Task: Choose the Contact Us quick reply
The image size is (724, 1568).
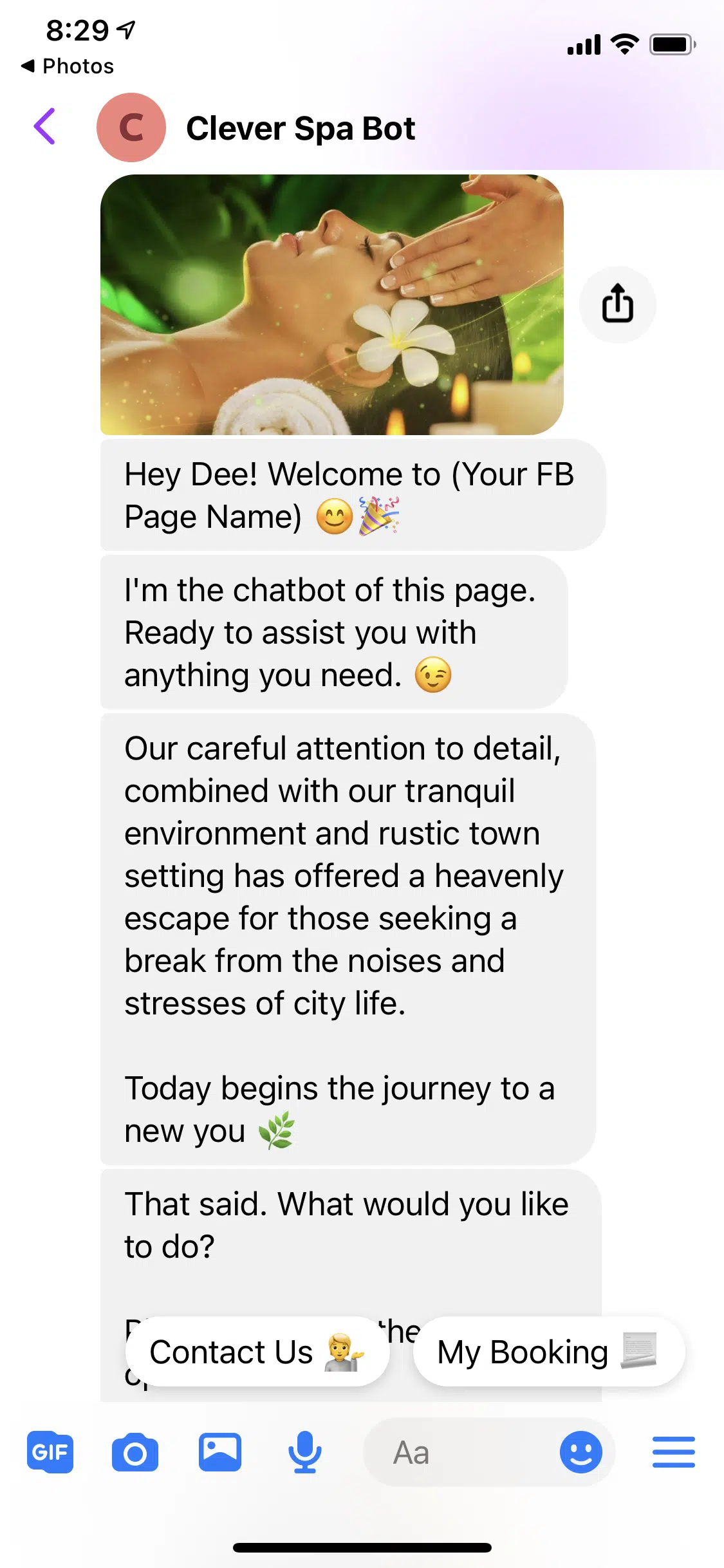Action: (257, 1352)
